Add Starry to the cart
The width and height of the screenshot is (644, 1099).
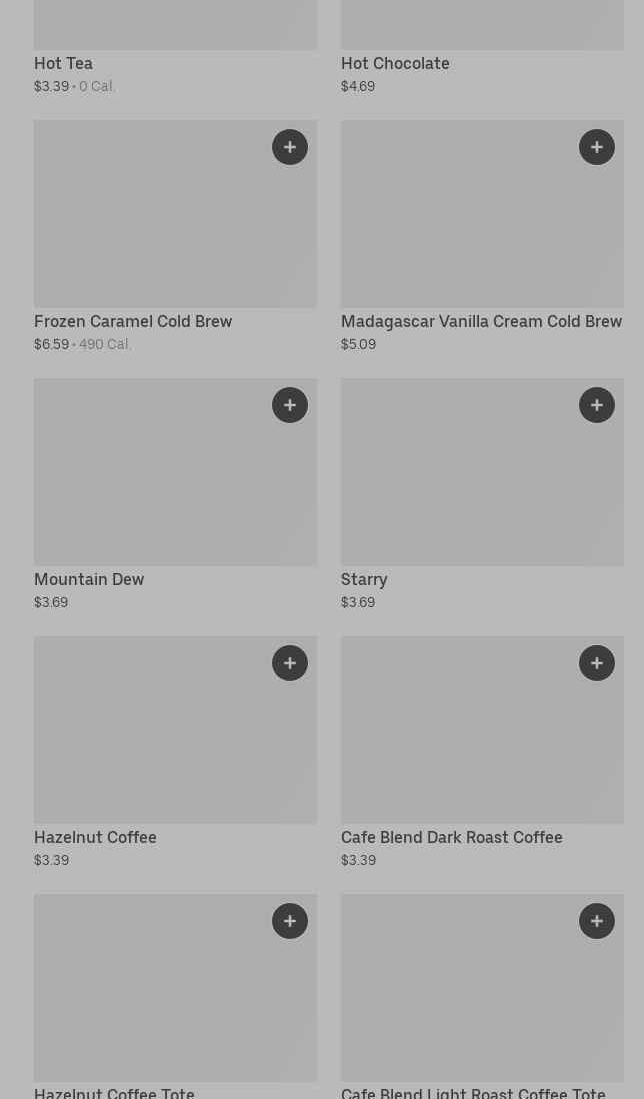(596, 405)
